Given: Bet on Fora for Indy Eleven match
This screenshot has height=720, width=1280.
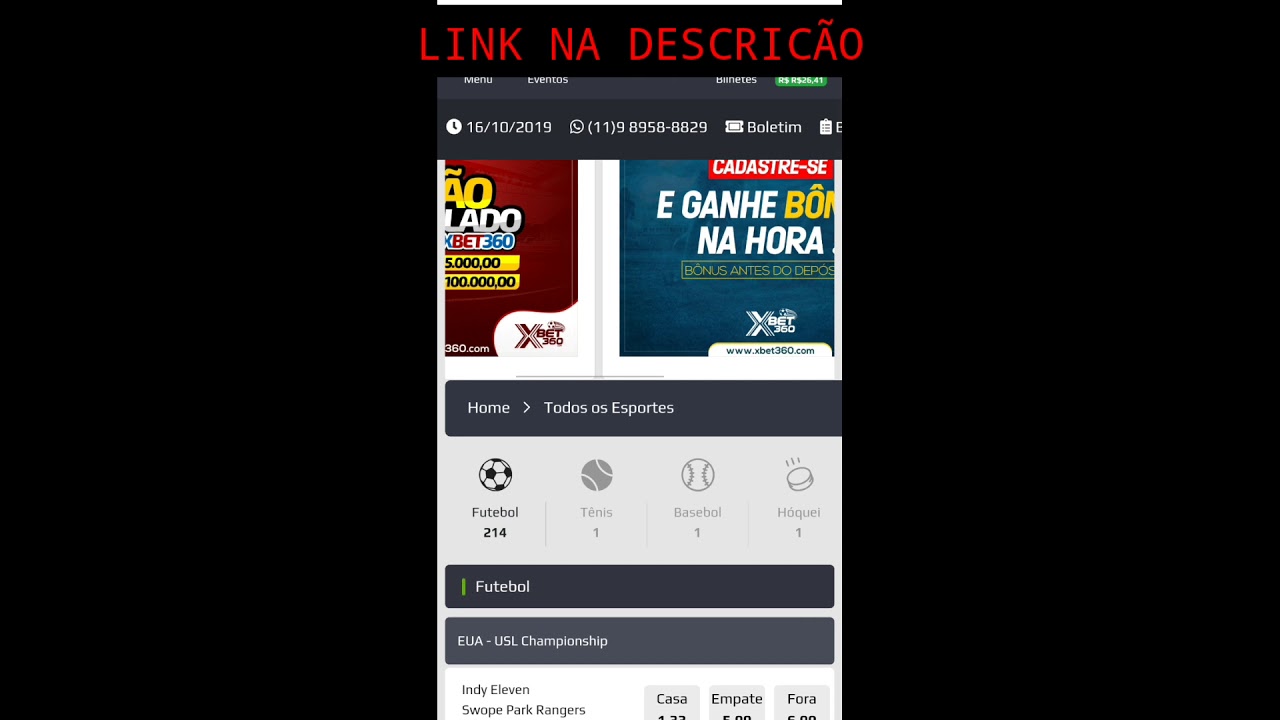Looking at the screenshot, I should (802, 705).
